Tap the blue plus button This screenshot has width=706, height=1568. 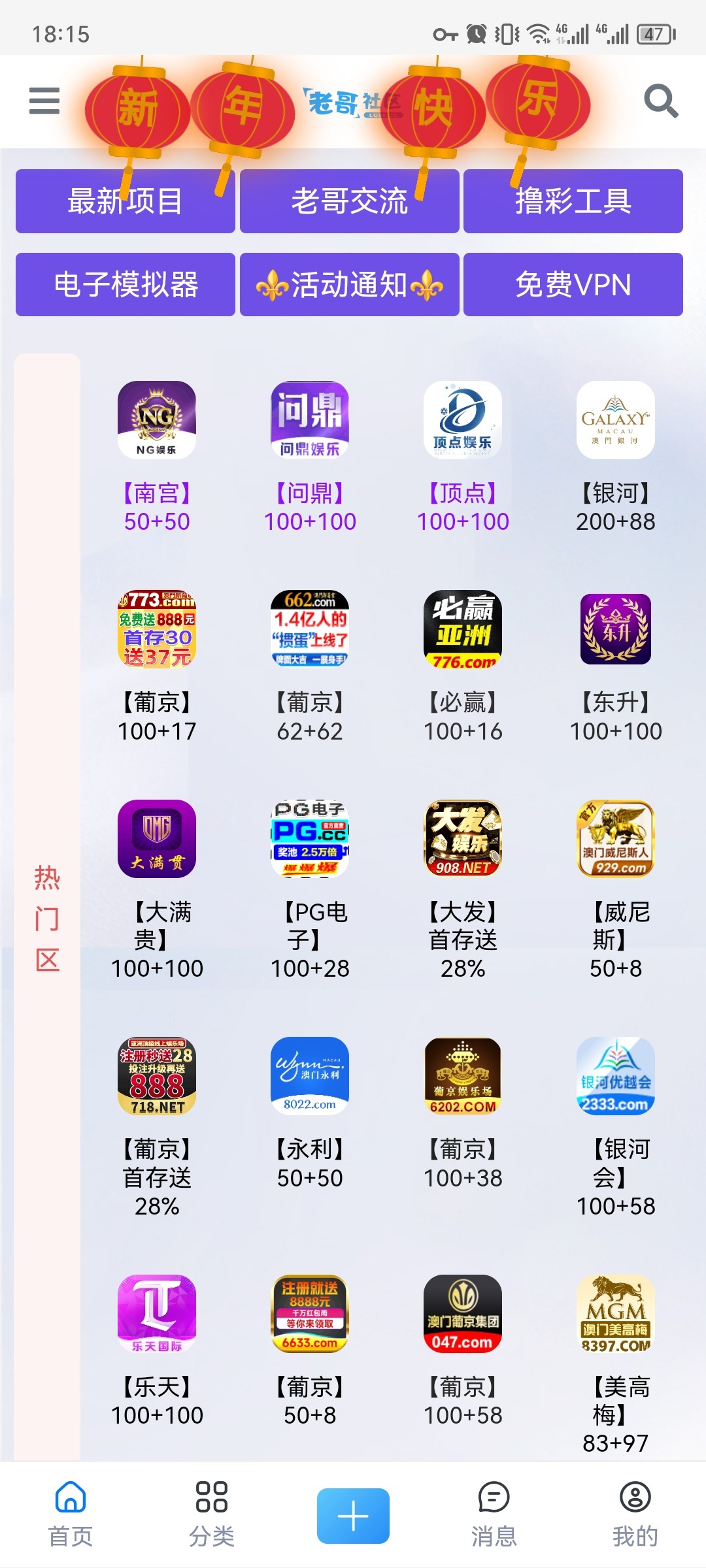point(353,1516)
